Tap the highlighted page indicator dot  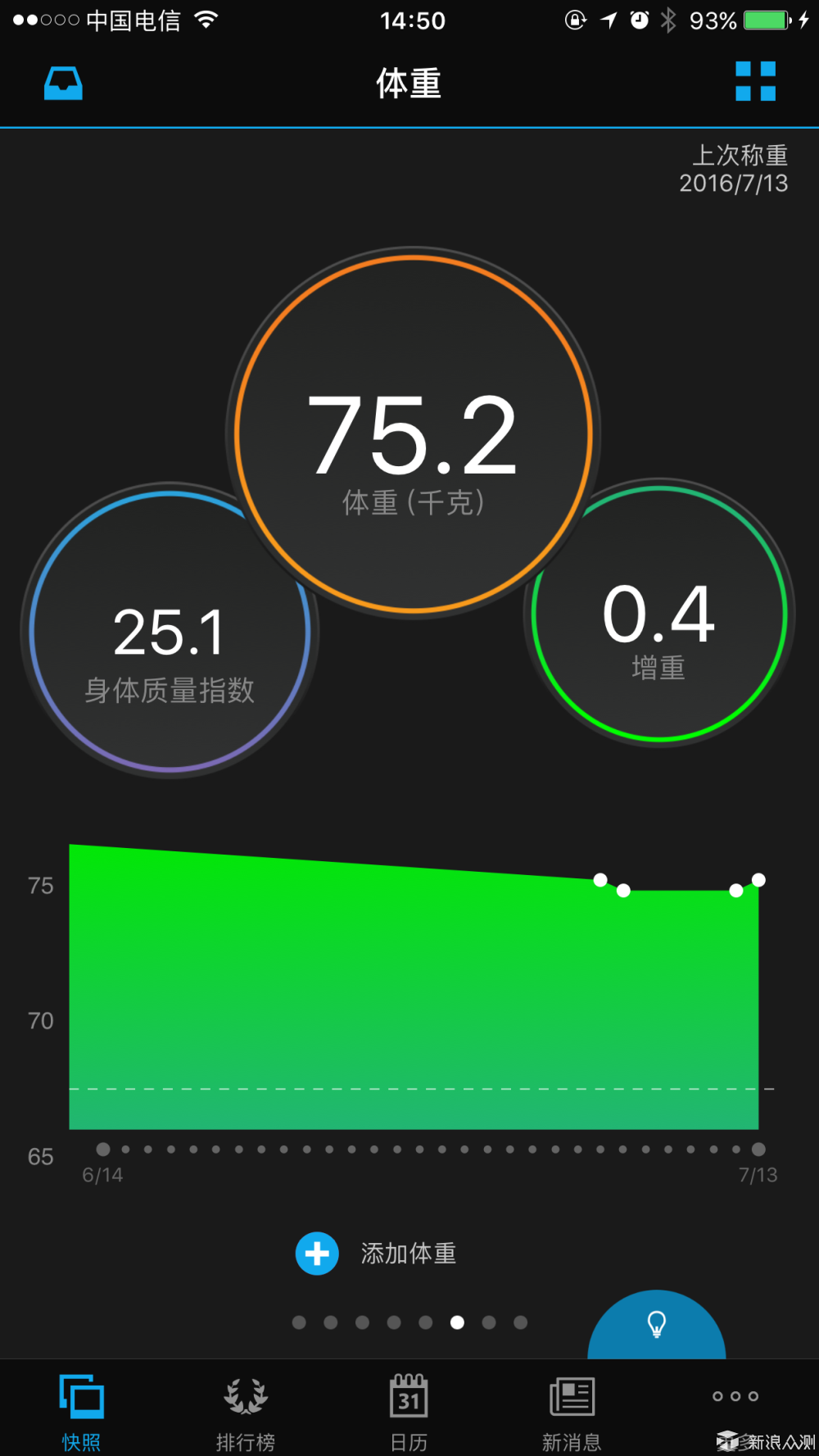point(457,1322)
